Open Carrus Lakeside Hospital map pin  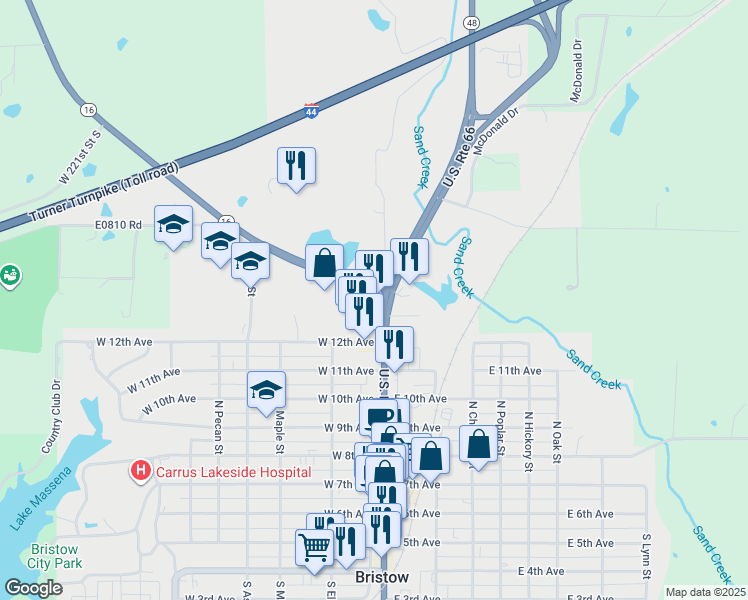(x=141, y=469)
